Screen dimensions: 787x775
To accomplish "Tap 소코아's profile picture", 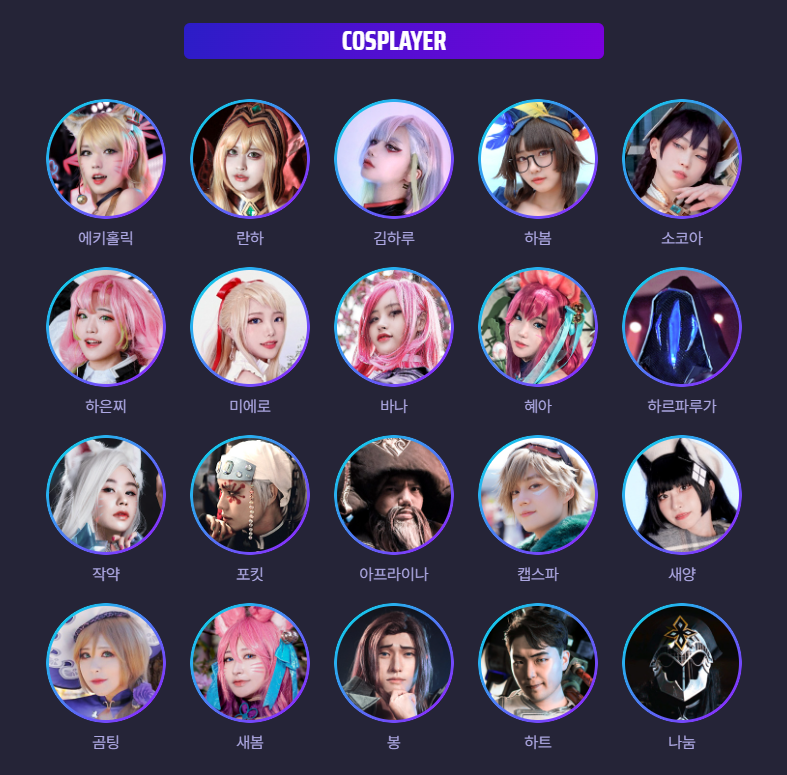I will pyautogui.click(x=682, y=158).
